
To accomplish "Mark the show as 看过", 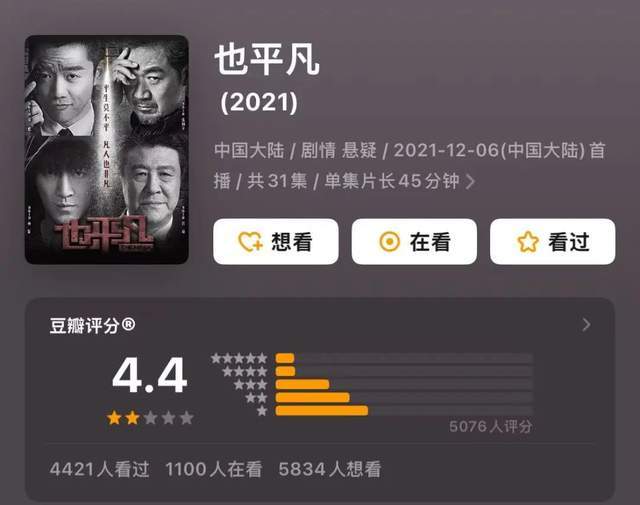I will (x=552, y=242).
